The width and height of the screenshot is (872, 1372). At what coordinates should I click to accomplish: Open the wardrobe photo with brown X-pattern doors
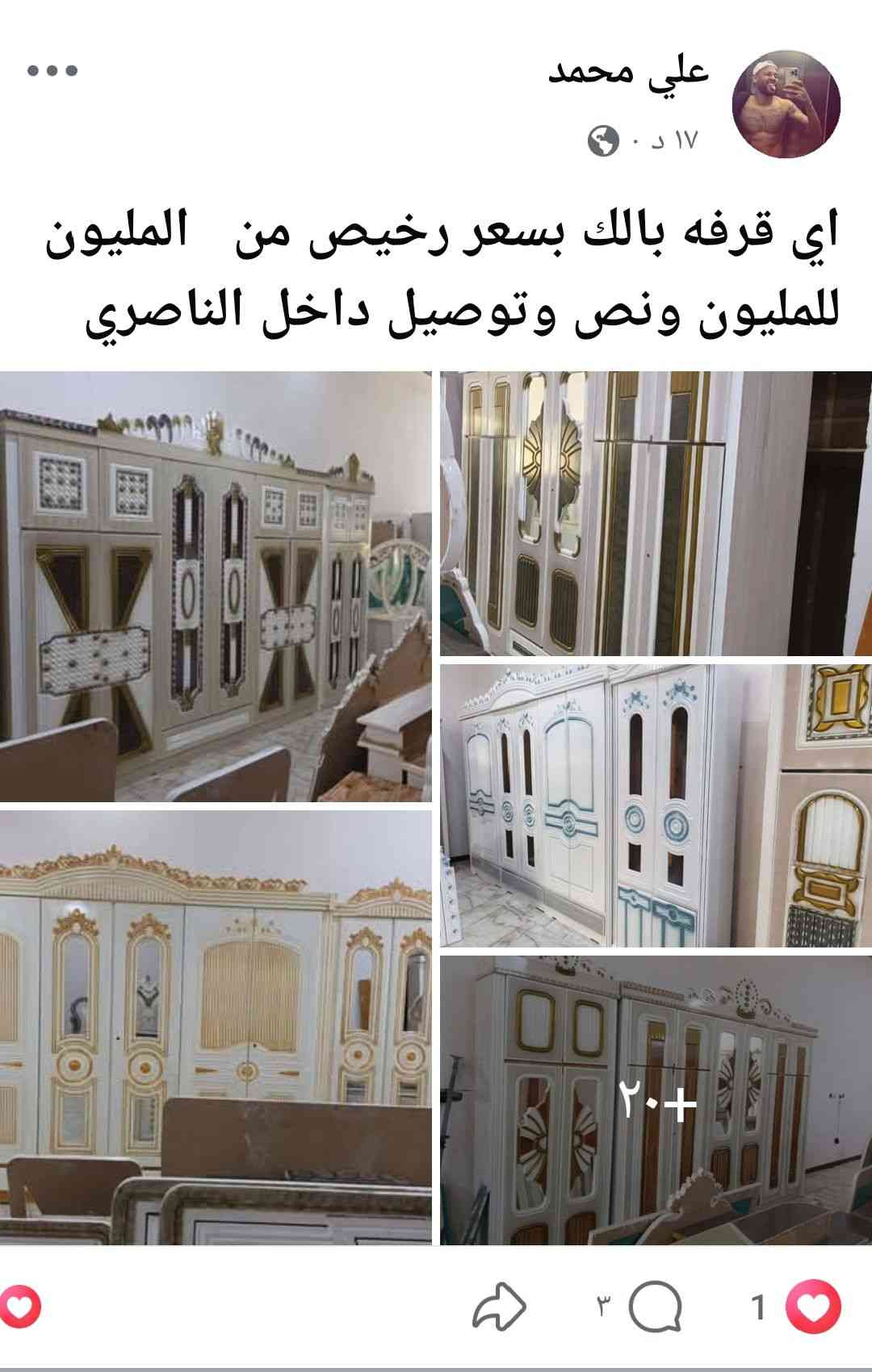(x=216, y=586)
